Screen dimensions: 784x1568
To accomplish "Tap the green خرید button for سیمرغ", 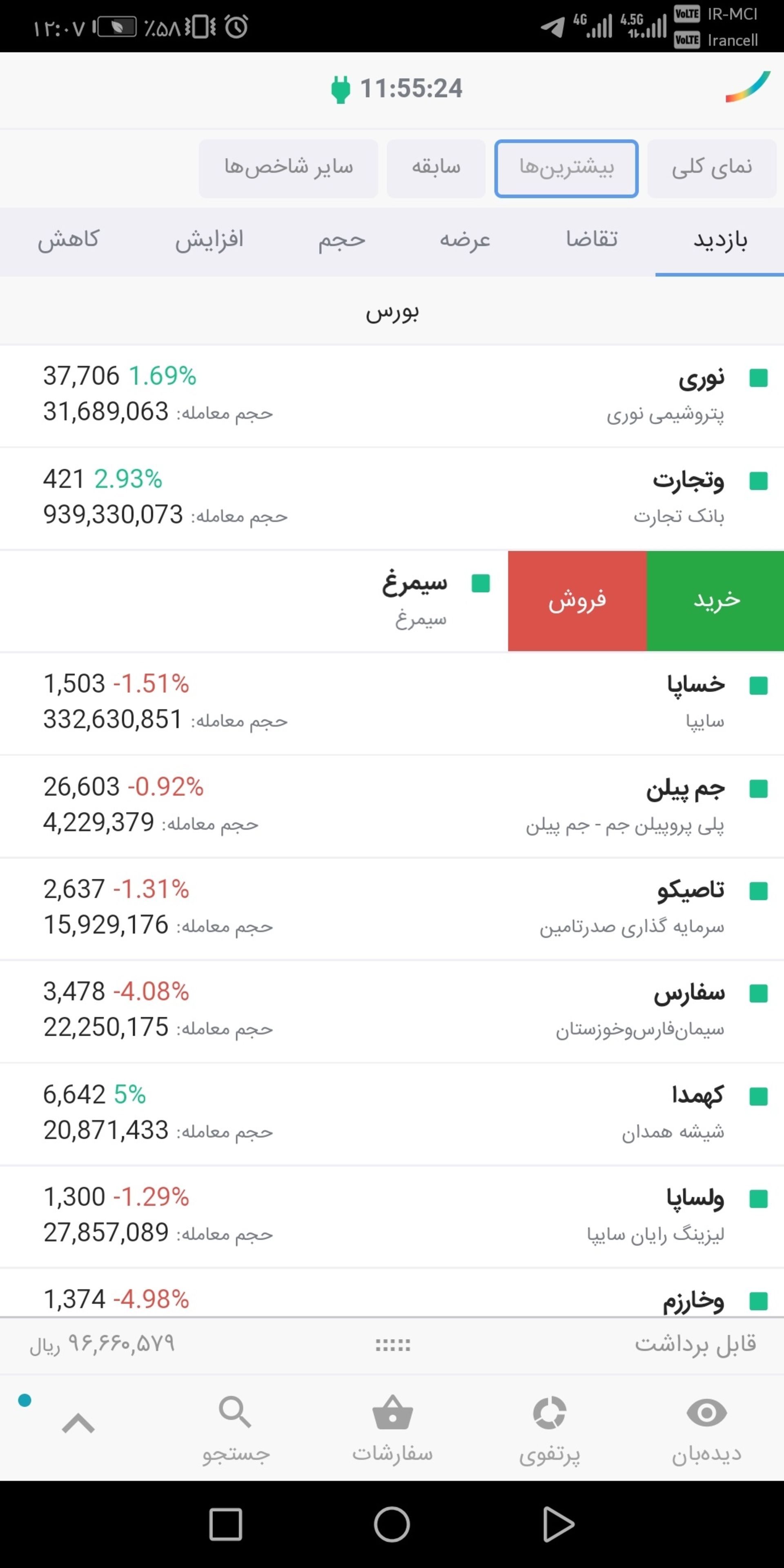I will (716, 601).
